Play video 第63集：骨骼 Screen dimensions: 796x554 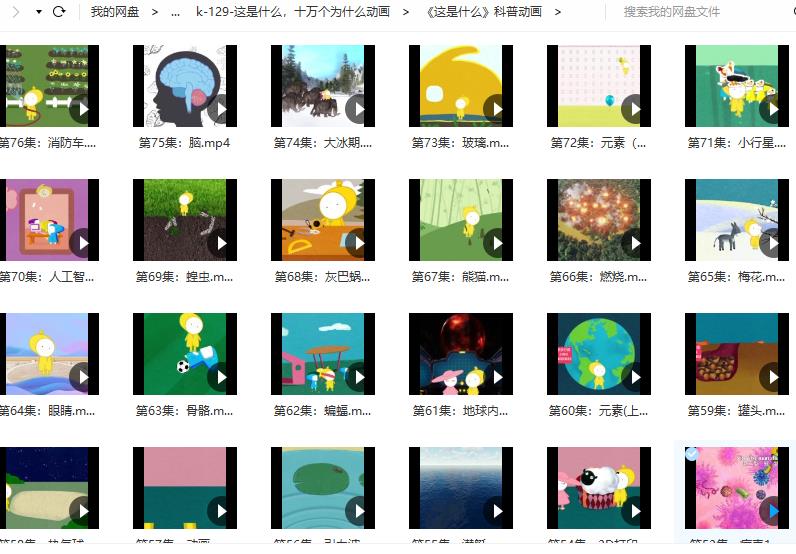tap(185, 353)
